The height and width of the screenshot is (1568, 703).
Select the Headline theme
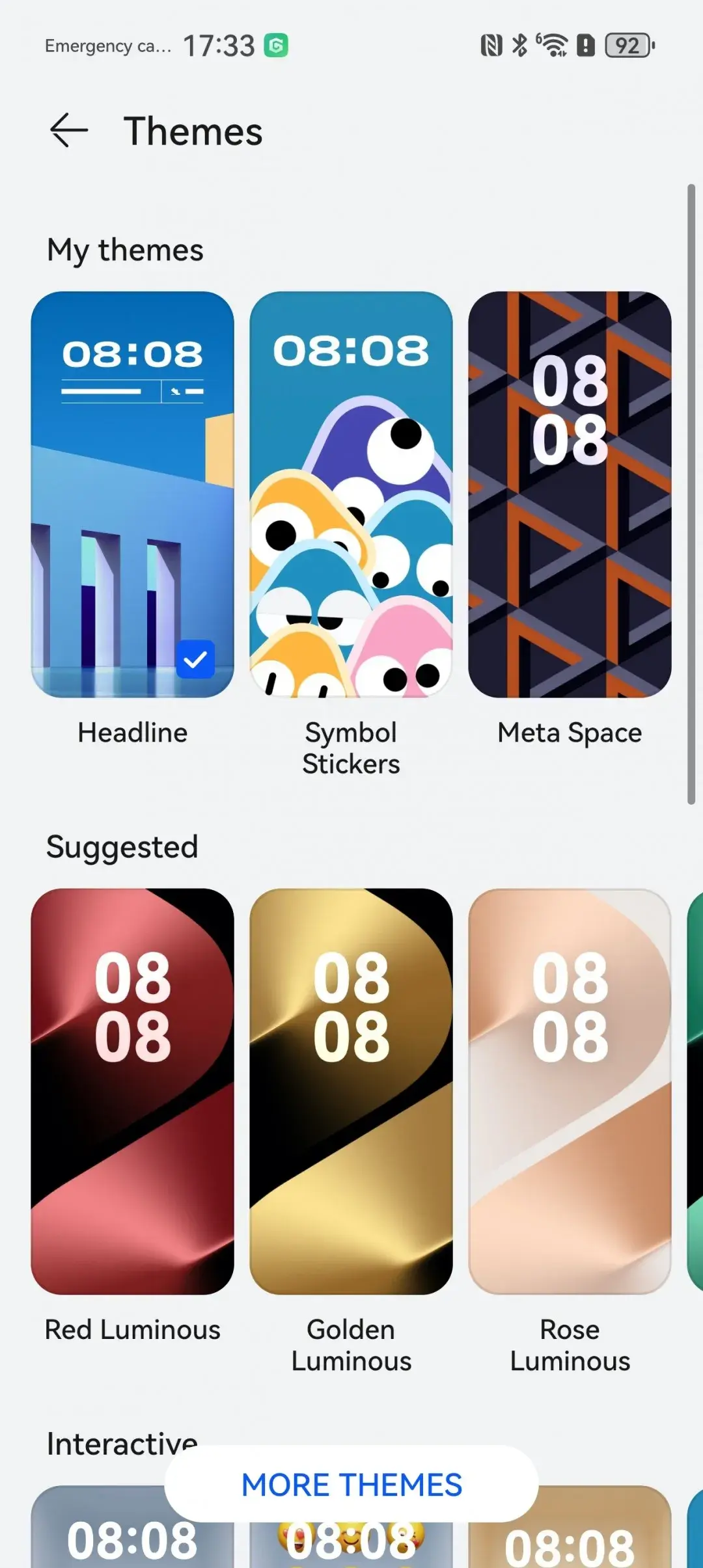coord(132,494)
